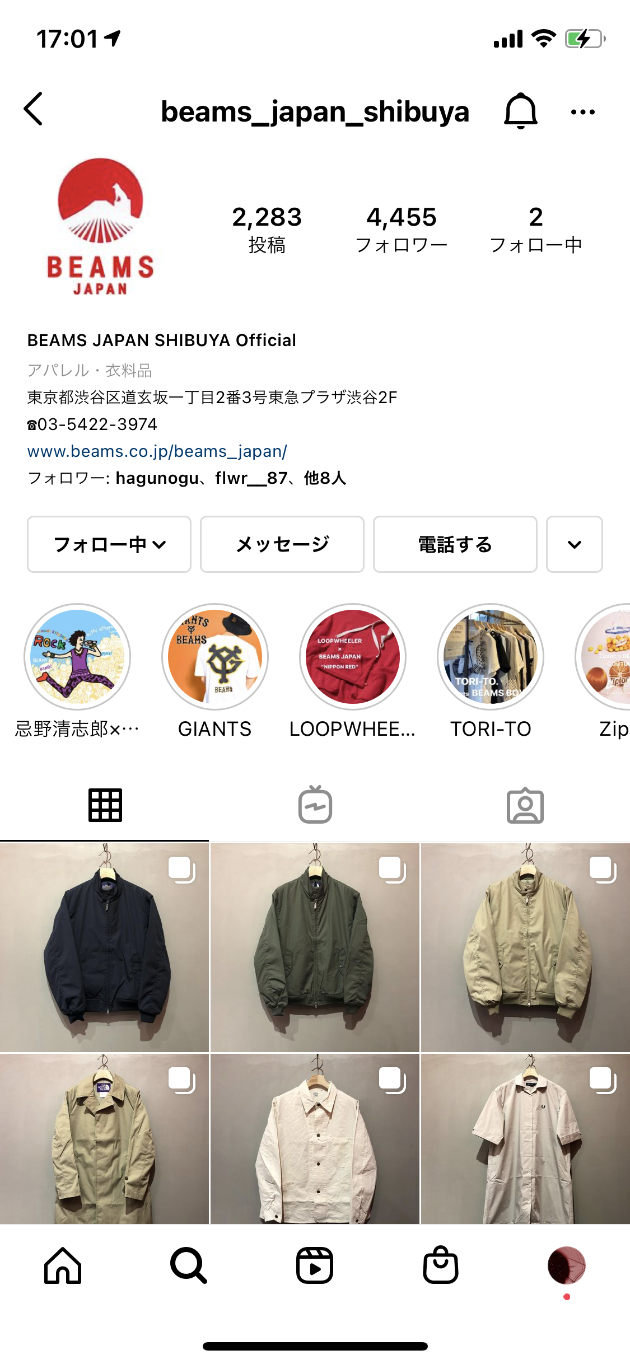Open the three-dot overflow menu
Viewport: 630px width, 1364px height.
tap(582, 112)
